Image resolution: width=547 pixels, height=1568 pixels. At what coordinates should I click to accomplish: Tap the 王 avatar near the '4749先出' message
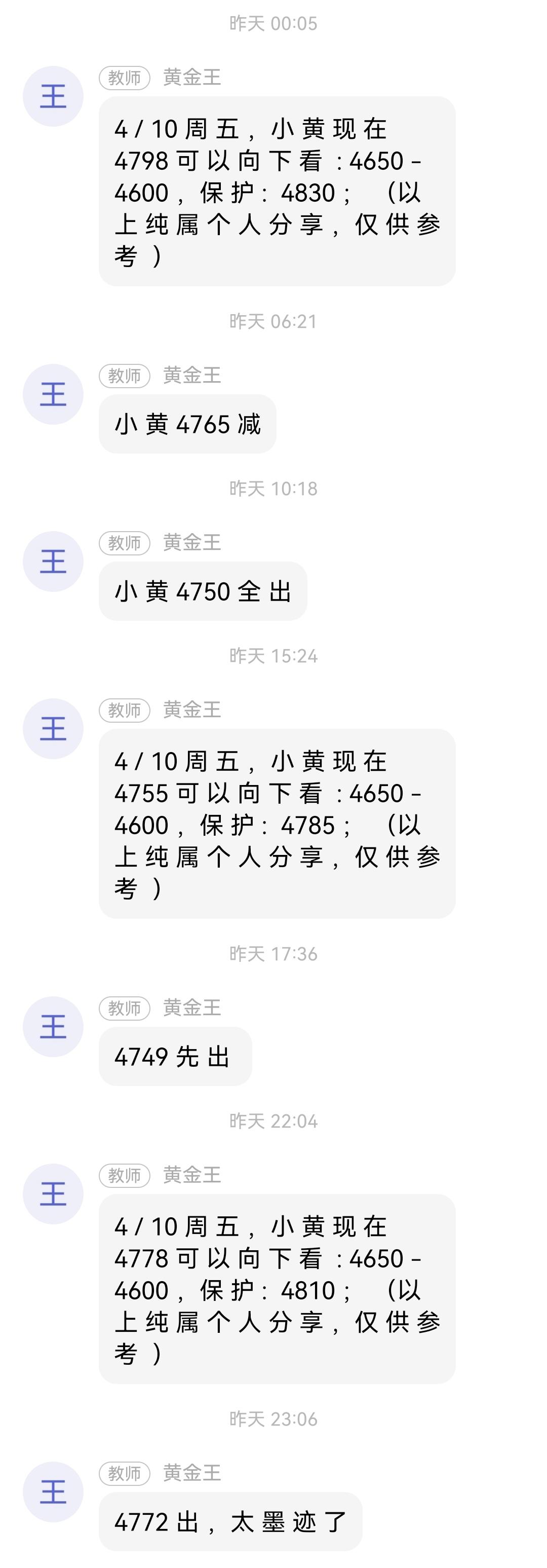click(54, 1026)
